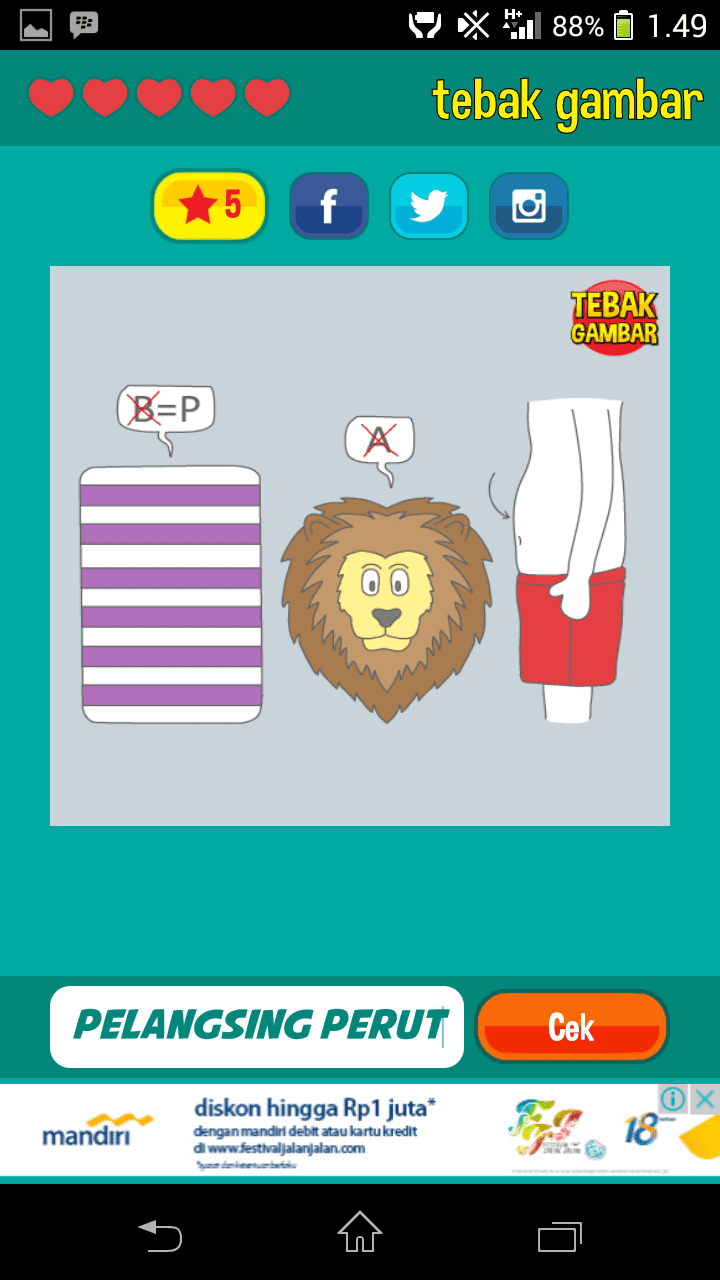Share the puzzle on Facebook
720x1280 pixels.
click(x=329, y=206)
